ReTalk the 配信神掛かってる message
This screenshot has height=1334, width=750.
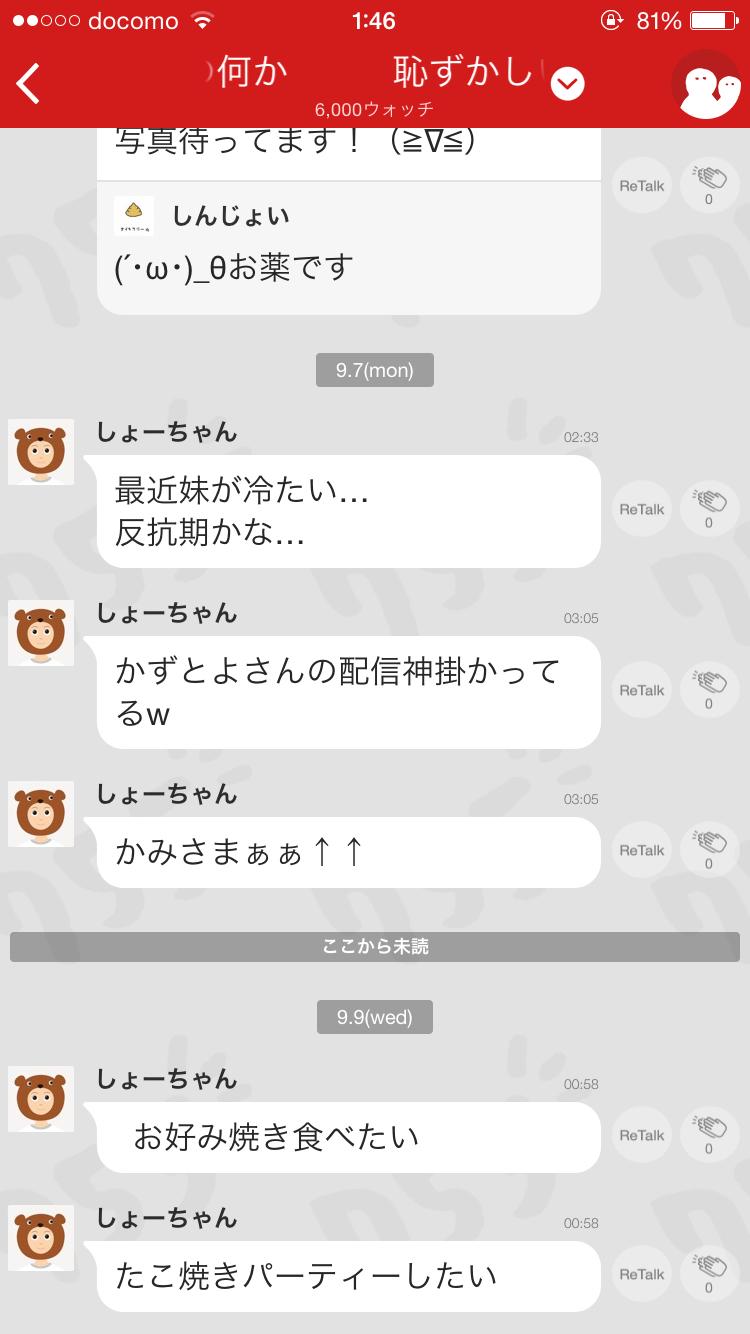(640, 689)
